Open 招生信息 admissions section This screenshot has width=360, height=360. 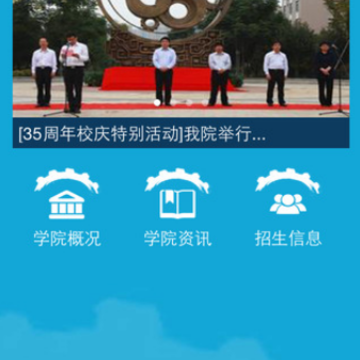coord(288,208)
